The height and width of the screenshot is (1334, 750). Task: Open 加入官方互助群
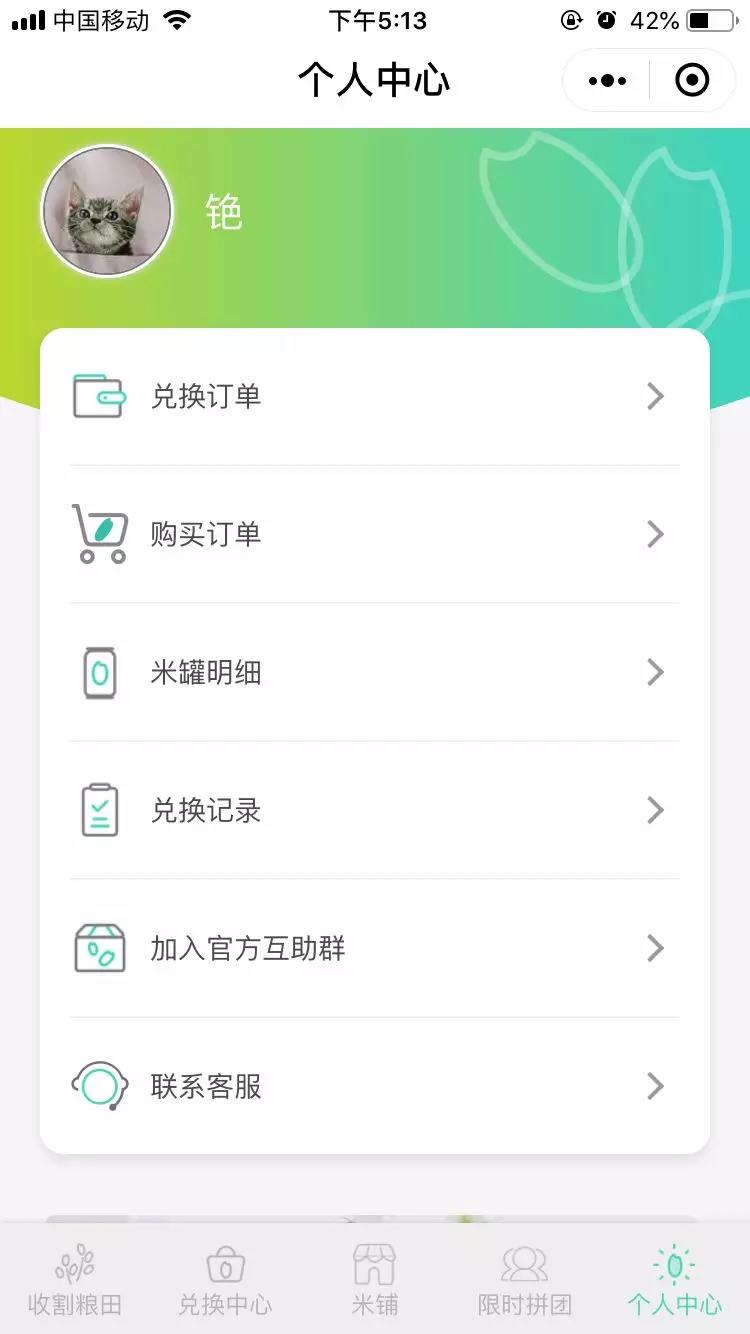[375, 948]
